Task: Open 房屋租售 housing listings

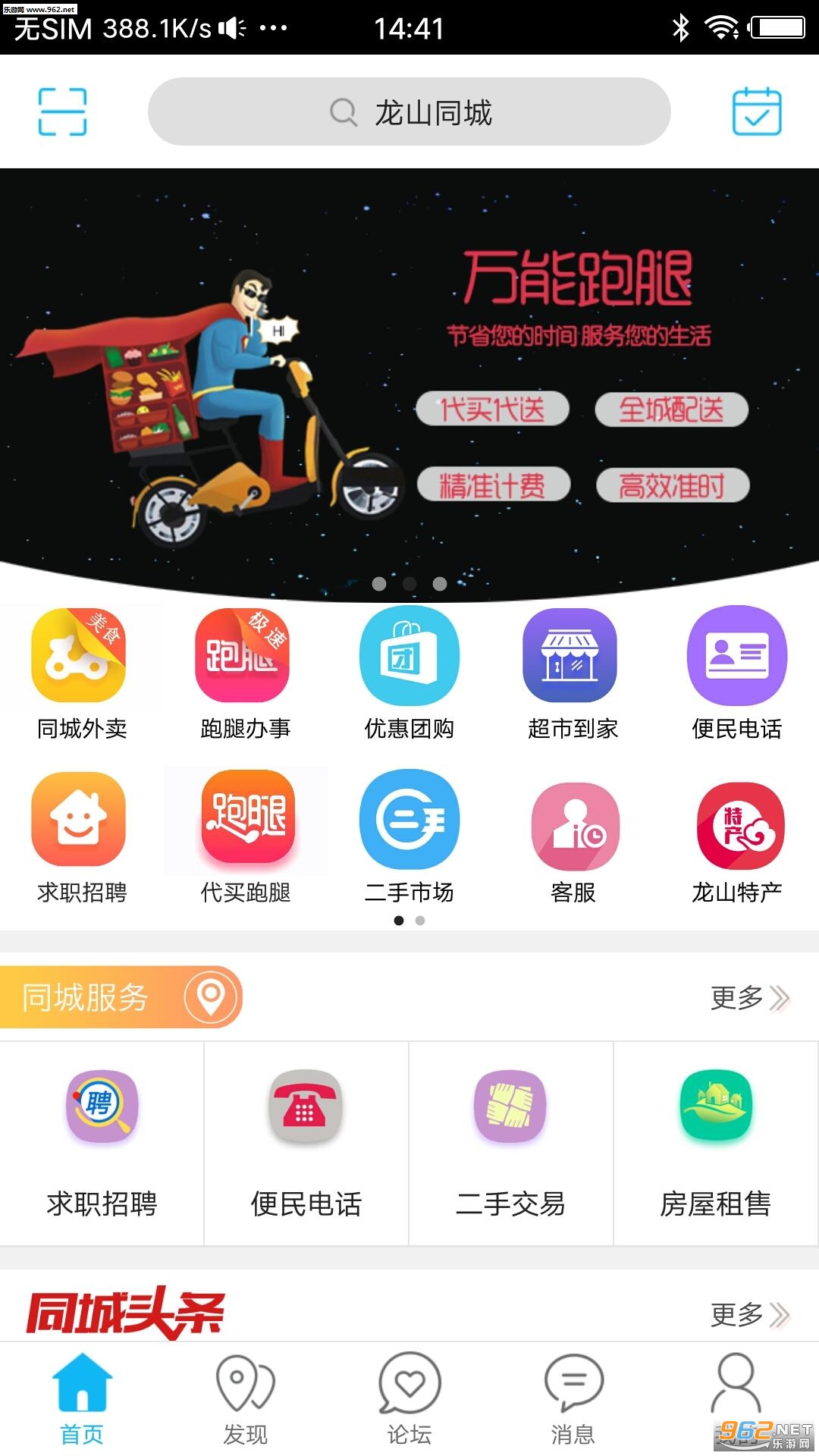Action: click(x=715, y=1141)
